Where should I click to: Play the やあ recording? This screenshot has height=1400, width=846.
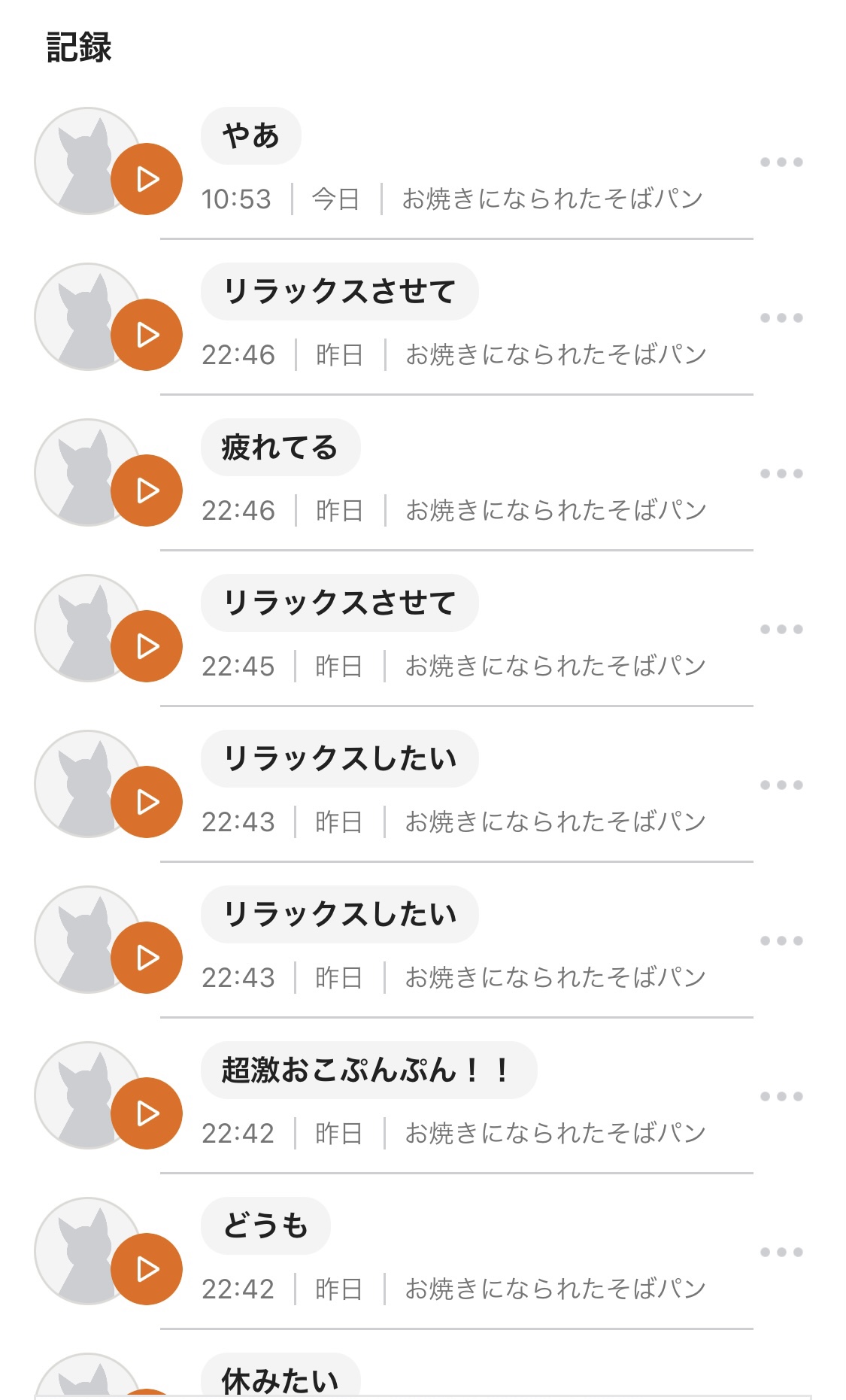click(x=147, y=179)
